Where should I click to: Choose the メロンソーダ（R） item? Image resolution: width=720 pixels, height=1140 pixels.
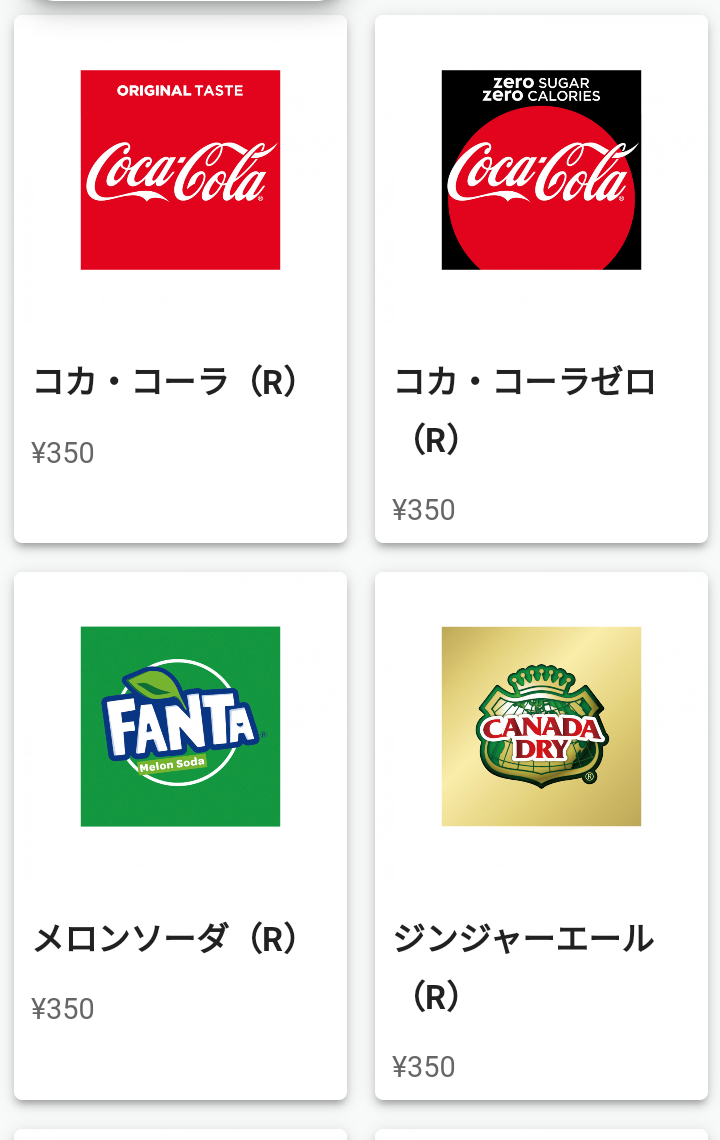click(x=180, y=835)
